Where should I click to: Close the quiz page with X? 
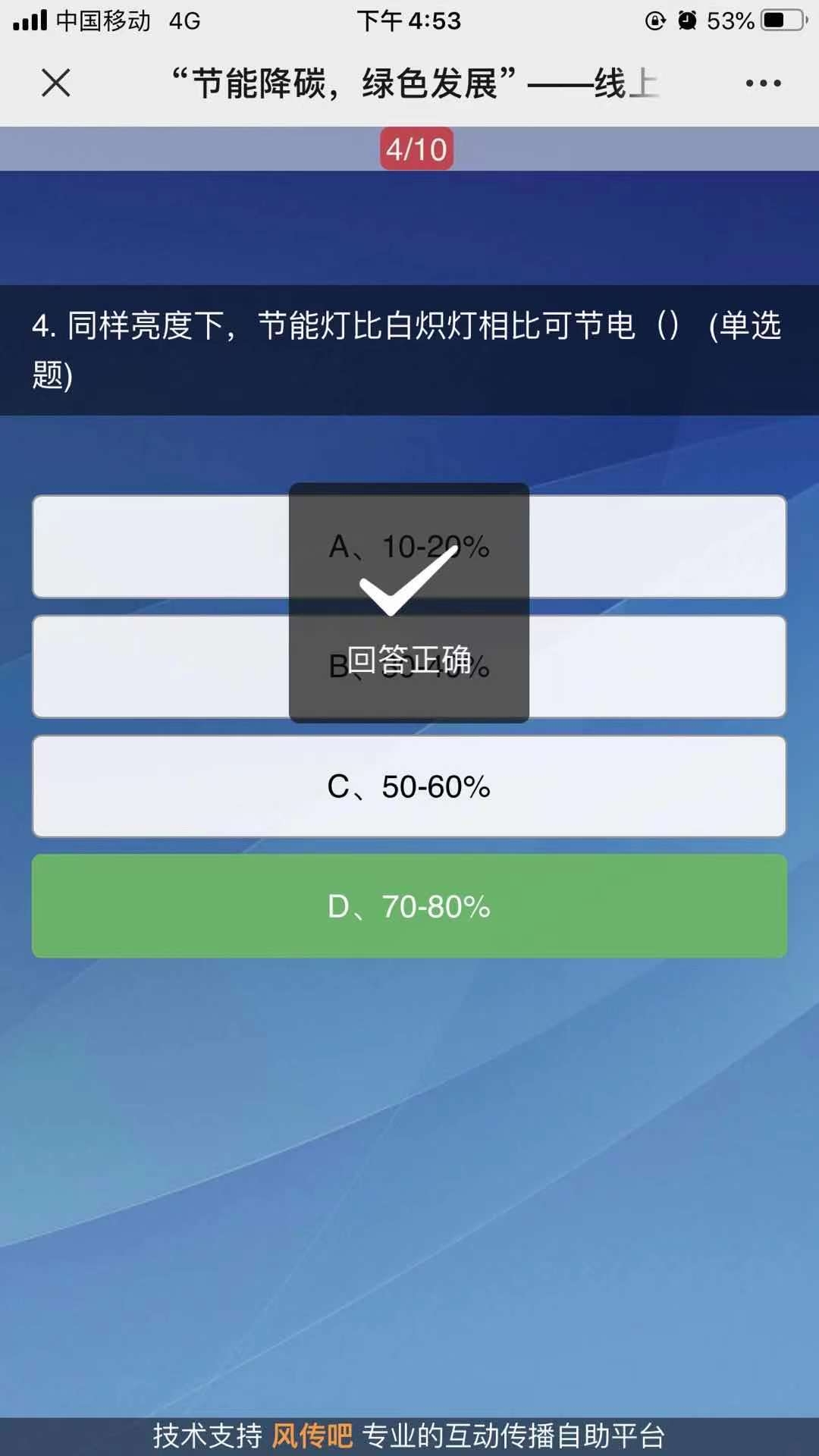pyautogui.click(x=55, y=83)
